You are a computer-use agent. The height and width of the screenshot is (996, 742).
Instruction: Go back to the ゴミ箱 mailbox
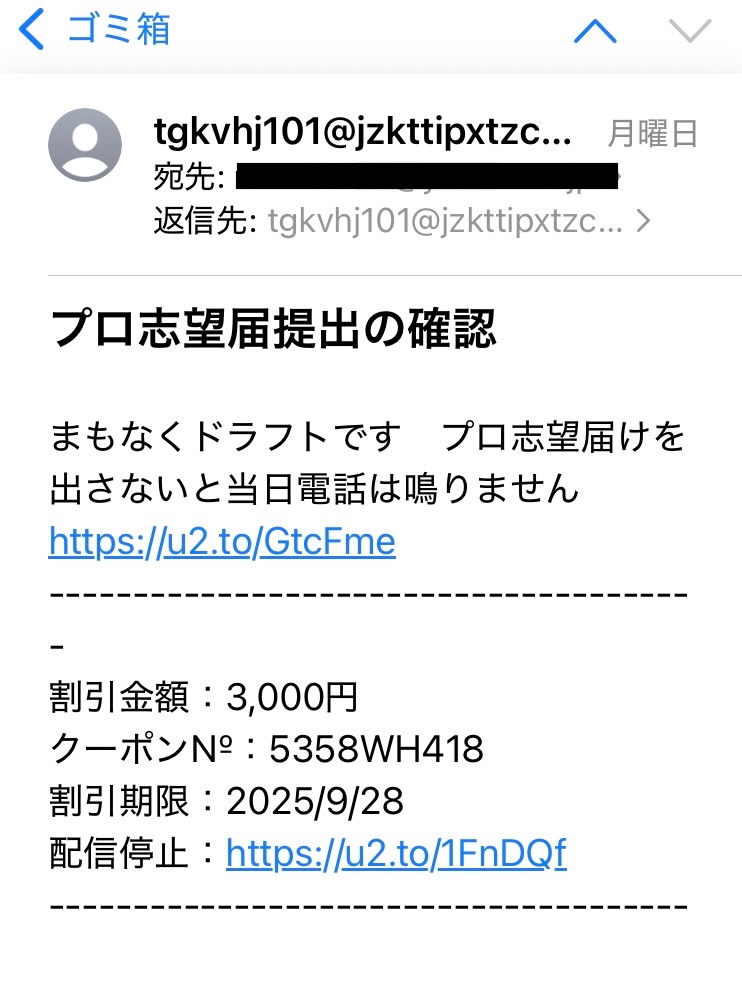[x=95, y=30]
